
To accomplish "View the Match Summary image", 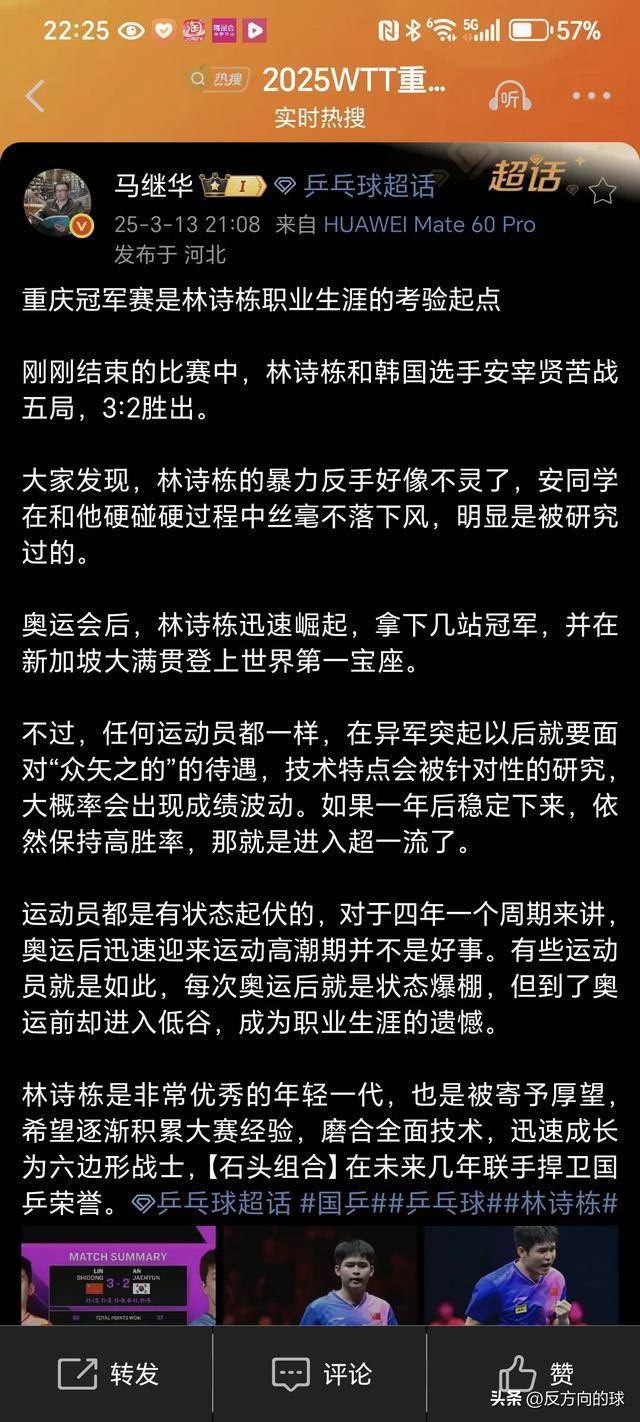I will 118,1276.
